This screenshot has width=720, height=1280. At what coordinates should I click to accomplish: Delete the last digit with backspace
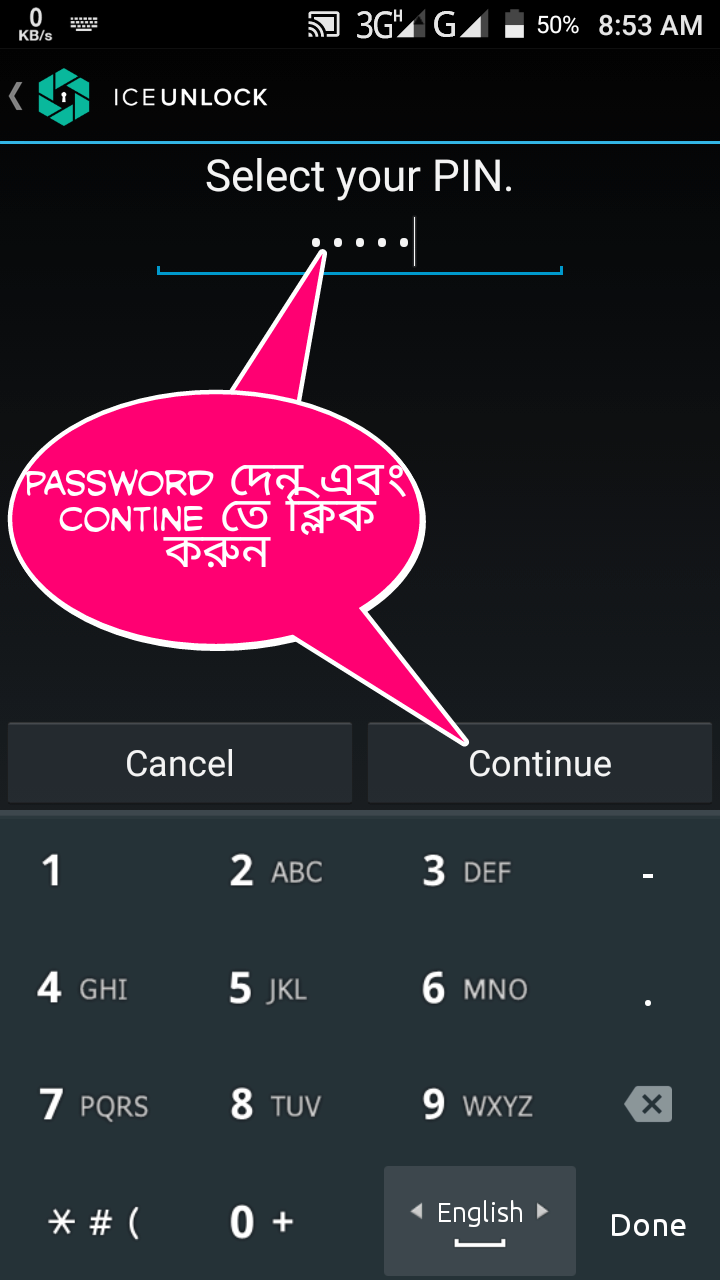click(x=648, y=1105)
